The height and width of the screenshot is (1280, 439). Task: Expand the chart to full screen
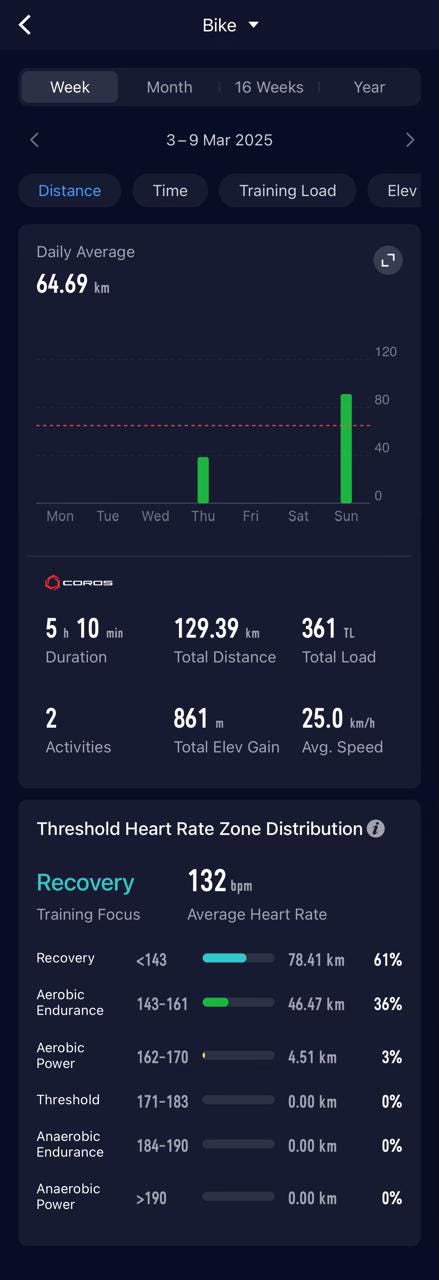pyautogui.click(x=388, y=261)
